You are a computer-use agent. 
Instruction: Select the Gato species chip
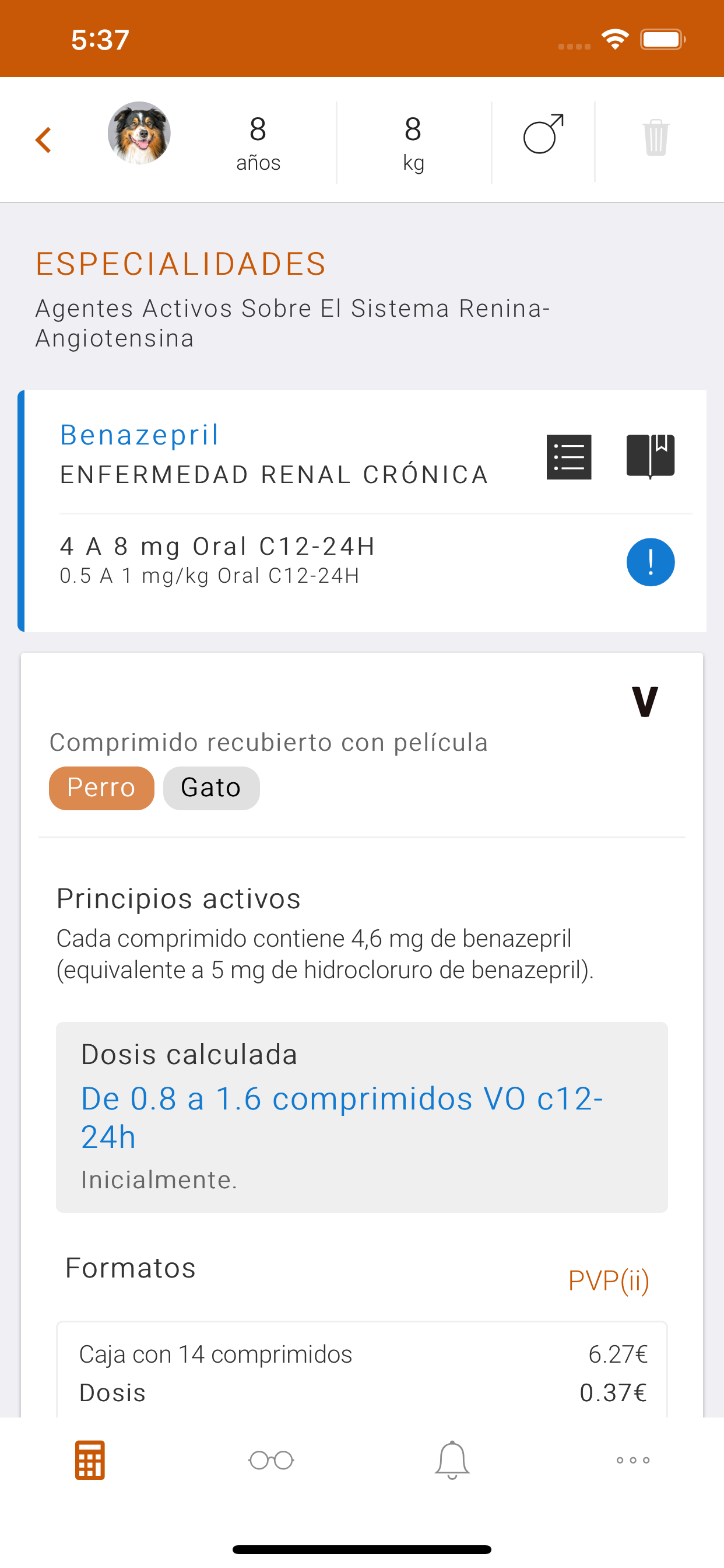pos(211,787)
